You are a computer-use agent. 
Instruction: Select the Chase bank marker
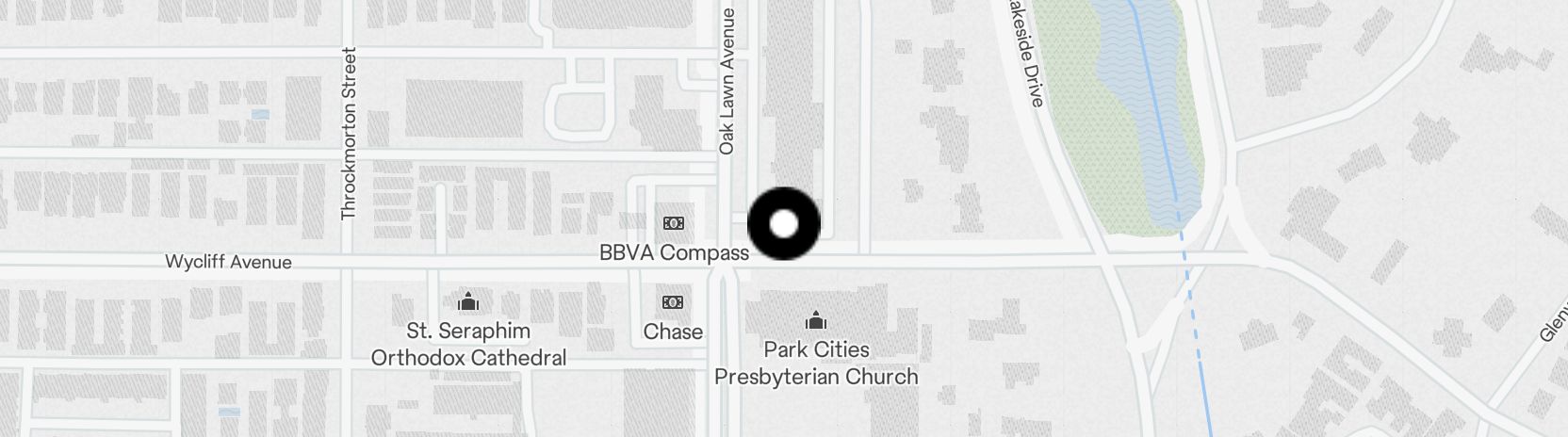[673, 303]
